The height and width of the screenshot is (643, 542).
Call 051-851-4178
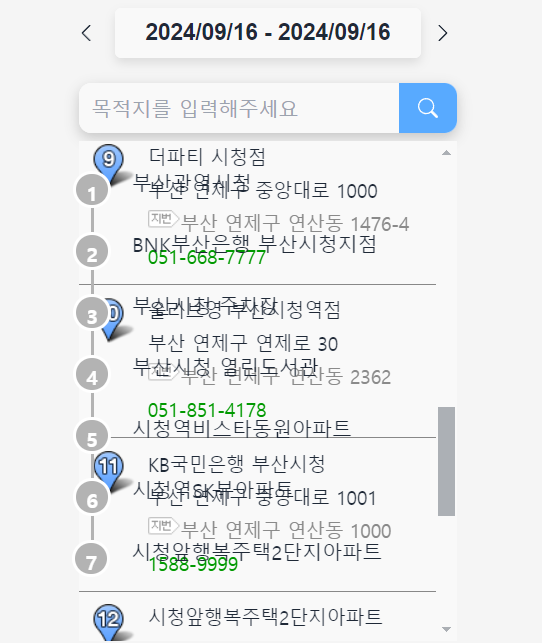207,410
